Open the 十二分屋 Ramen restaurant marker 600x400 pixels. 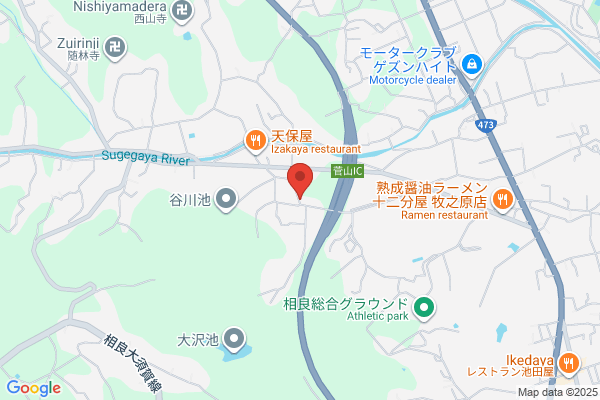point(502,201)
